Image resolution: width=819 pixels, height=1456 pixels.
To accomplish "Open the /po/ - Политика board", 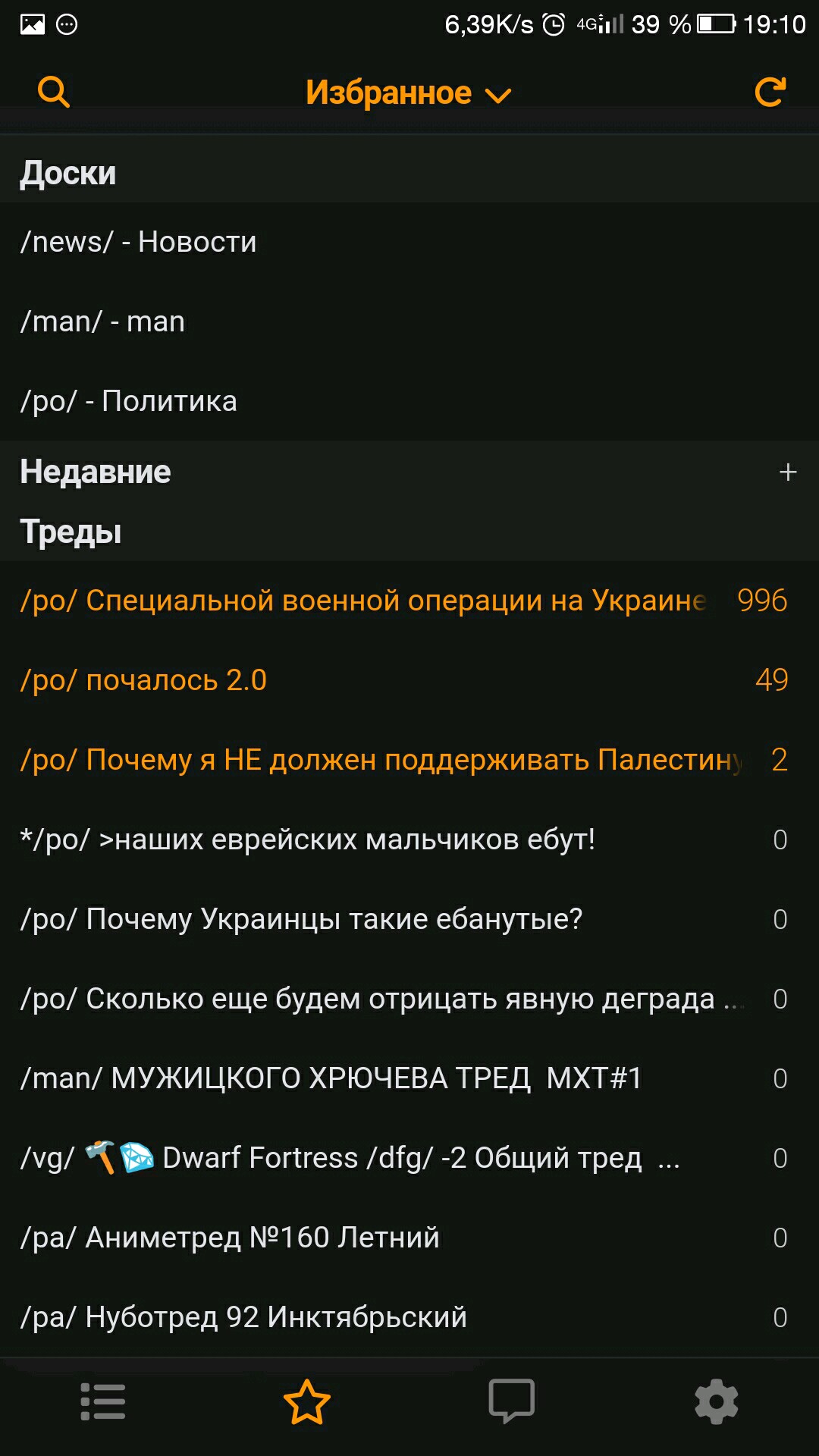I will tap(409, 401).
